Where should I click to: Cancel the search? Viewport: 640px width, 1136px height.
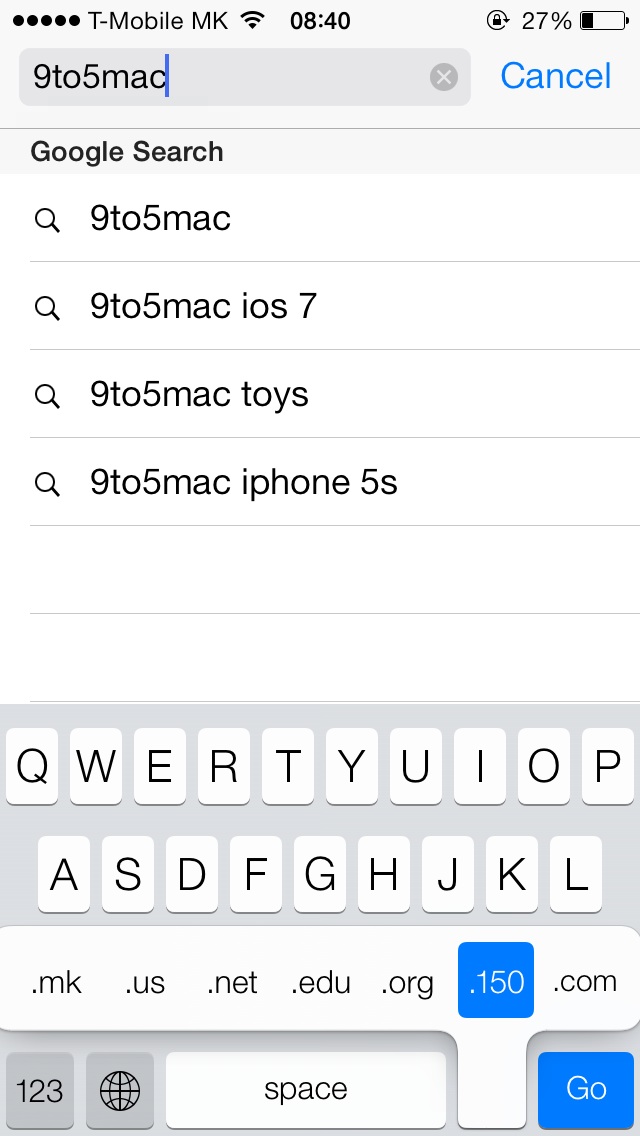tap(555, 76)
